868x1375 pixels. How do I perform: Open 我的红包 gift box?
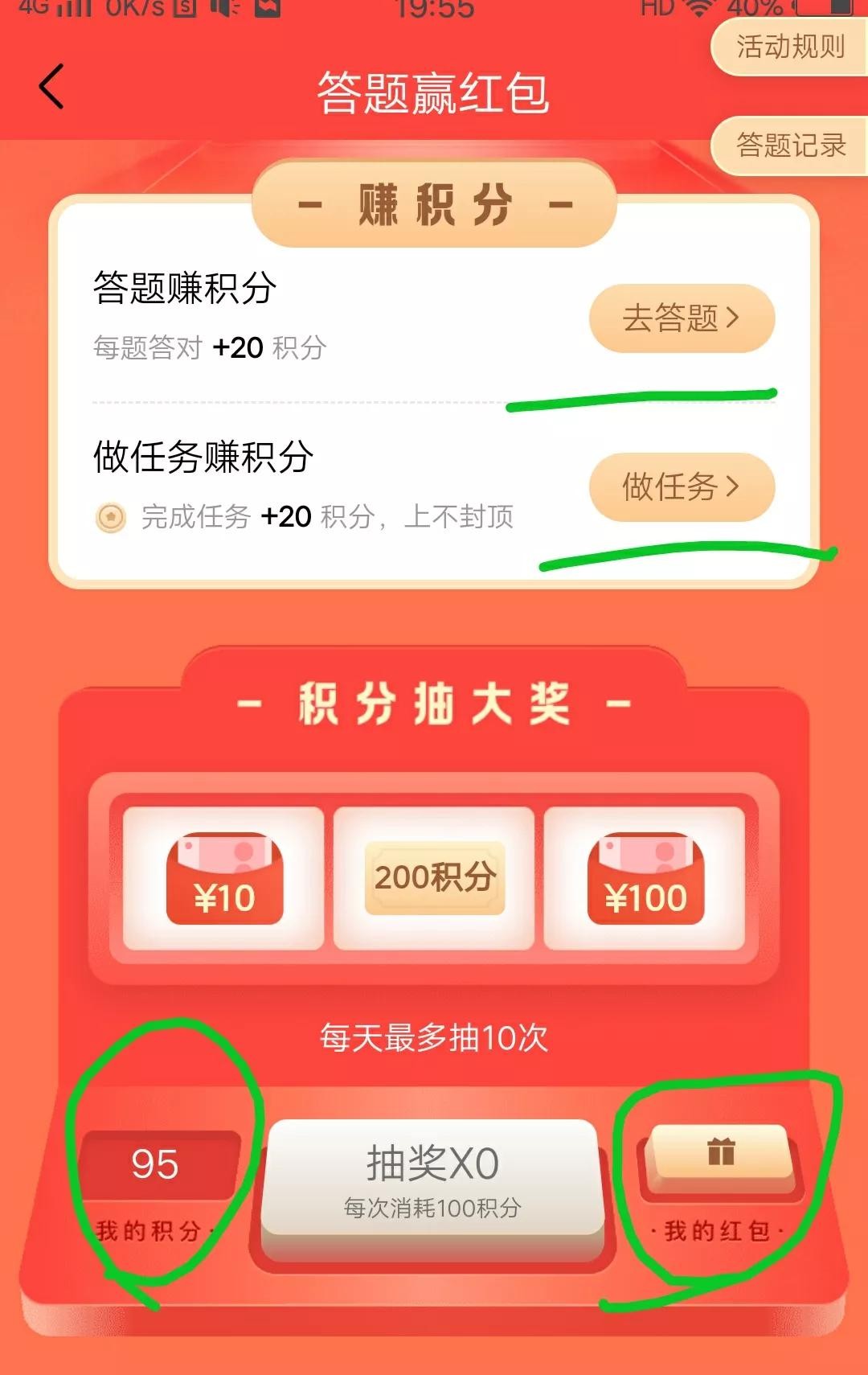click(721, 1155)
